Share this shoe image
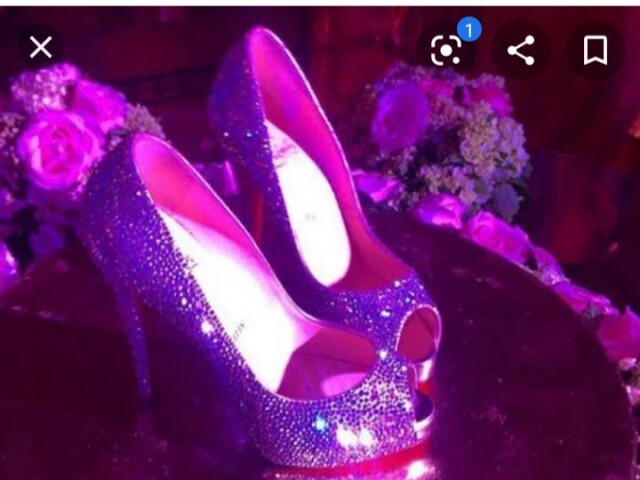Viewport: 640px width, 480px height. (x=520, y=50)
